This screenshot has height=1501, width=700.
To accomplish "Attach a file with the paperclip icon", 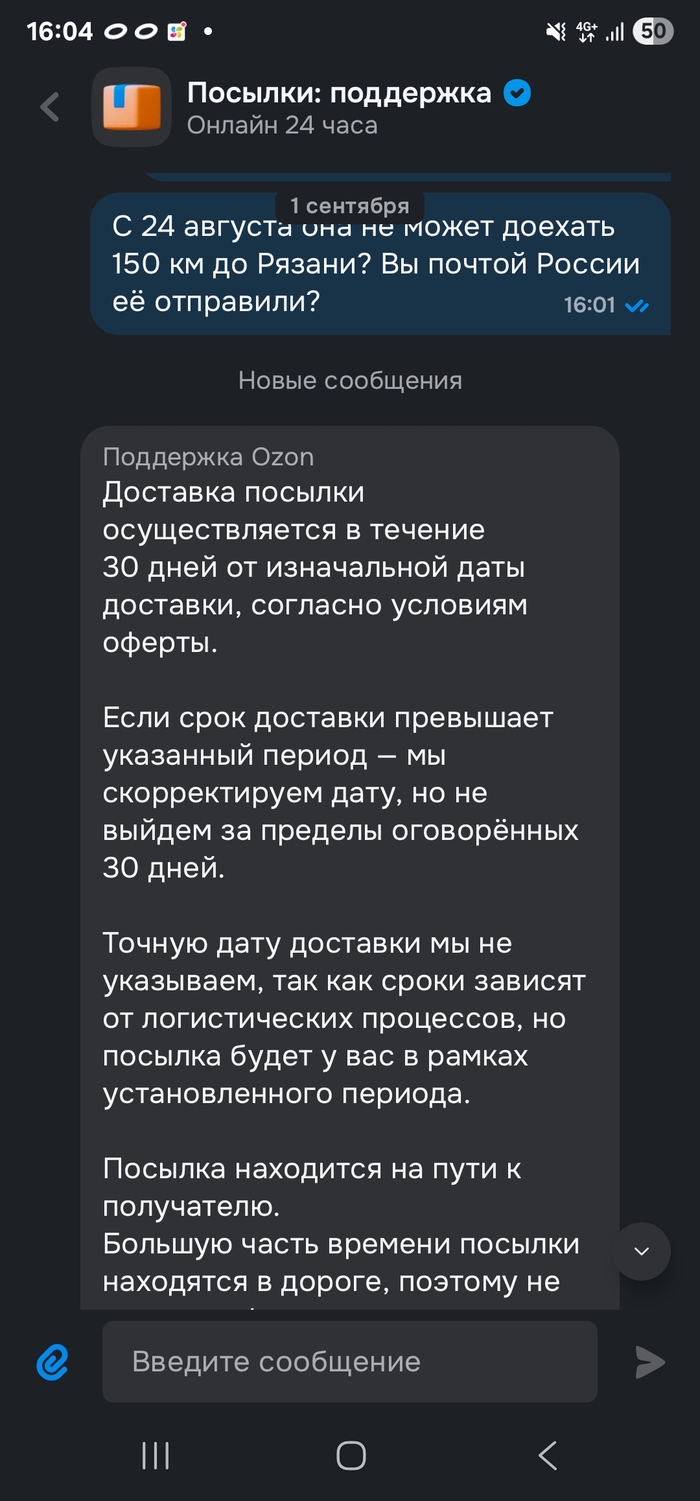I will point(52,1362).
